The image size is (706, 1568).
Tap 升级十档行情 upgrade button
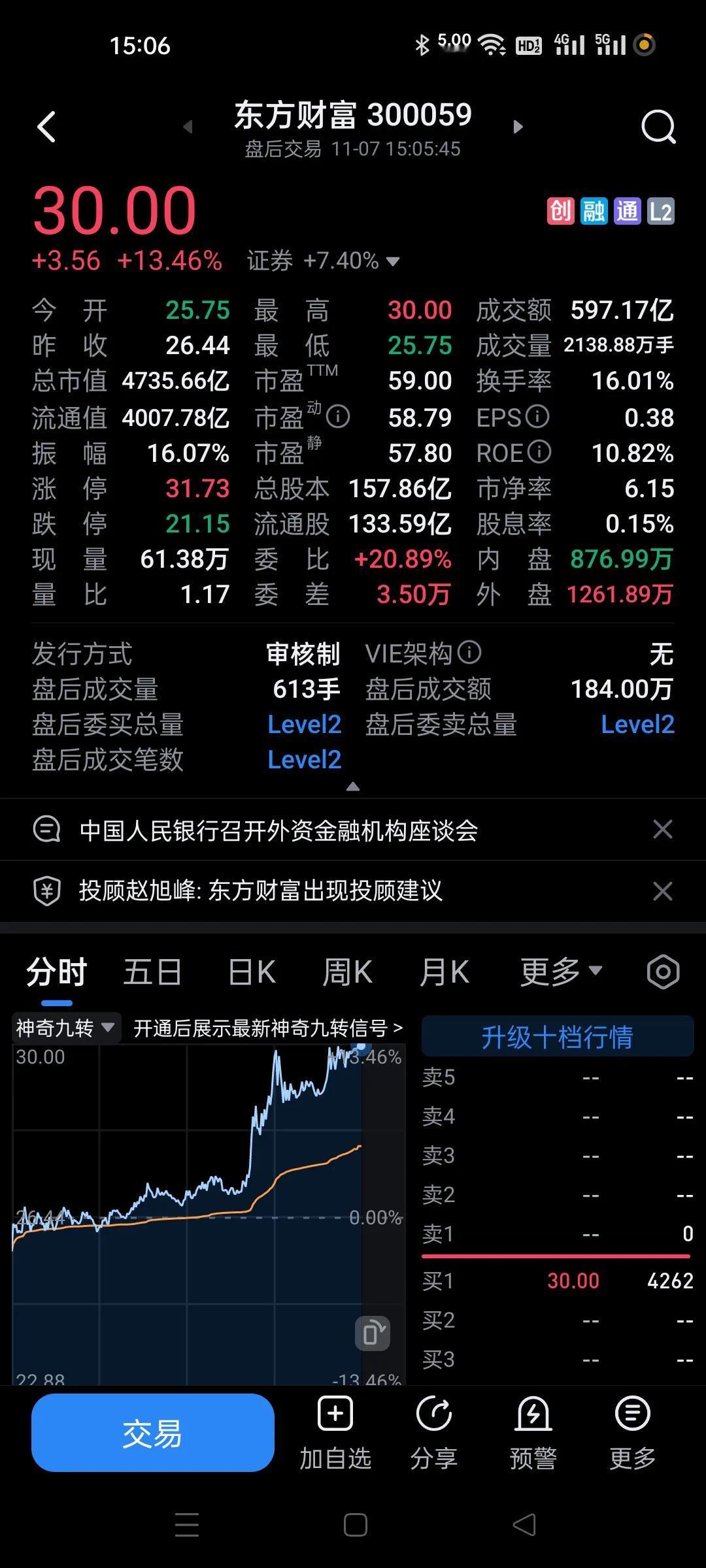coord(557,1037)
